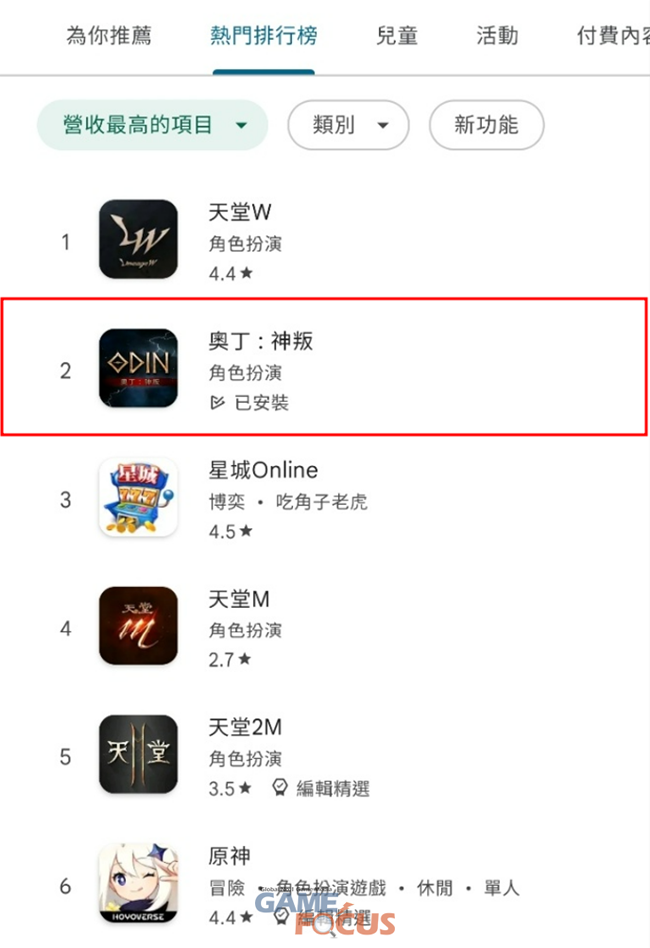
Task: Tap the 新功能 filter chip
Action: 486,126
